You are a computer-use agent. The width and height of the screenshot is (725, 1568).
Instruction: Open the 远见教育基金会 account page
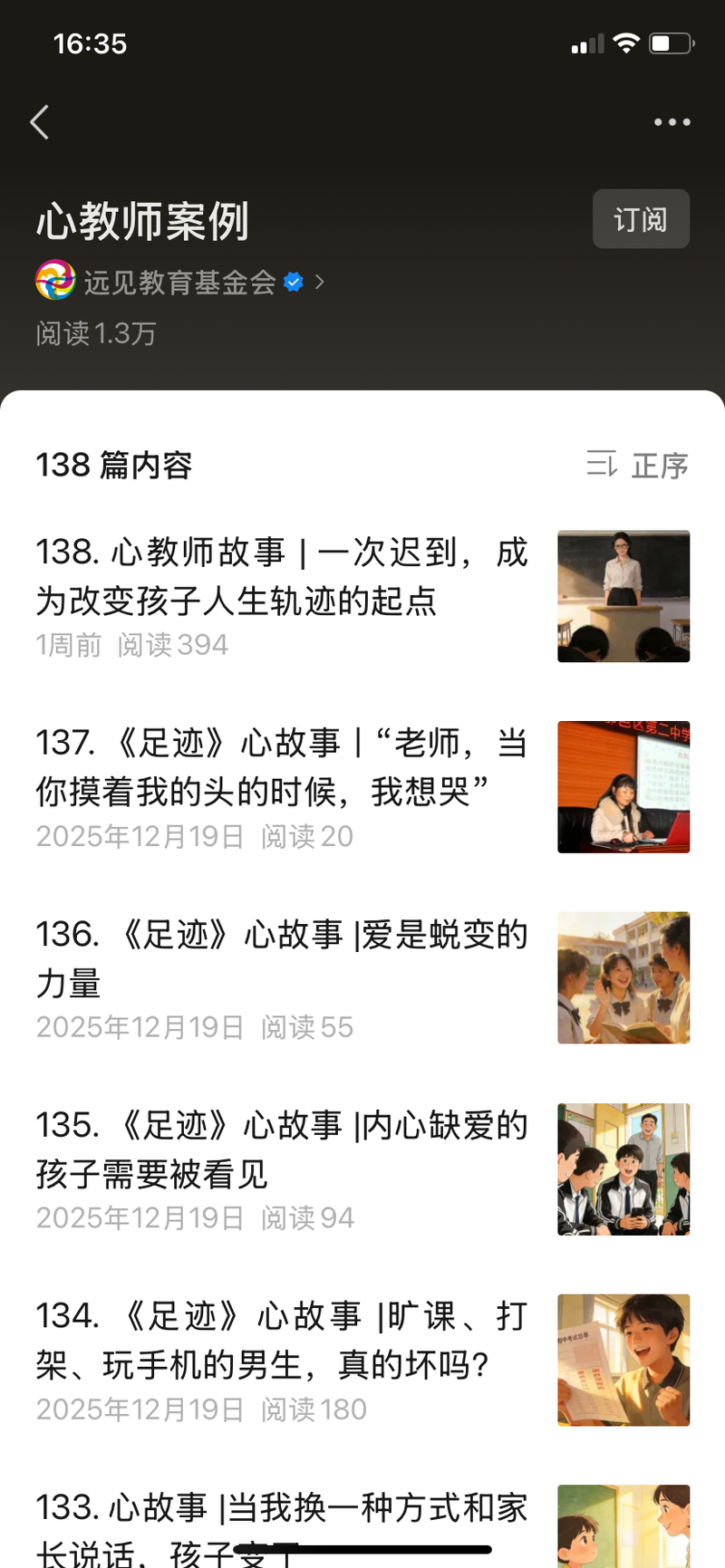coord(179,283)
